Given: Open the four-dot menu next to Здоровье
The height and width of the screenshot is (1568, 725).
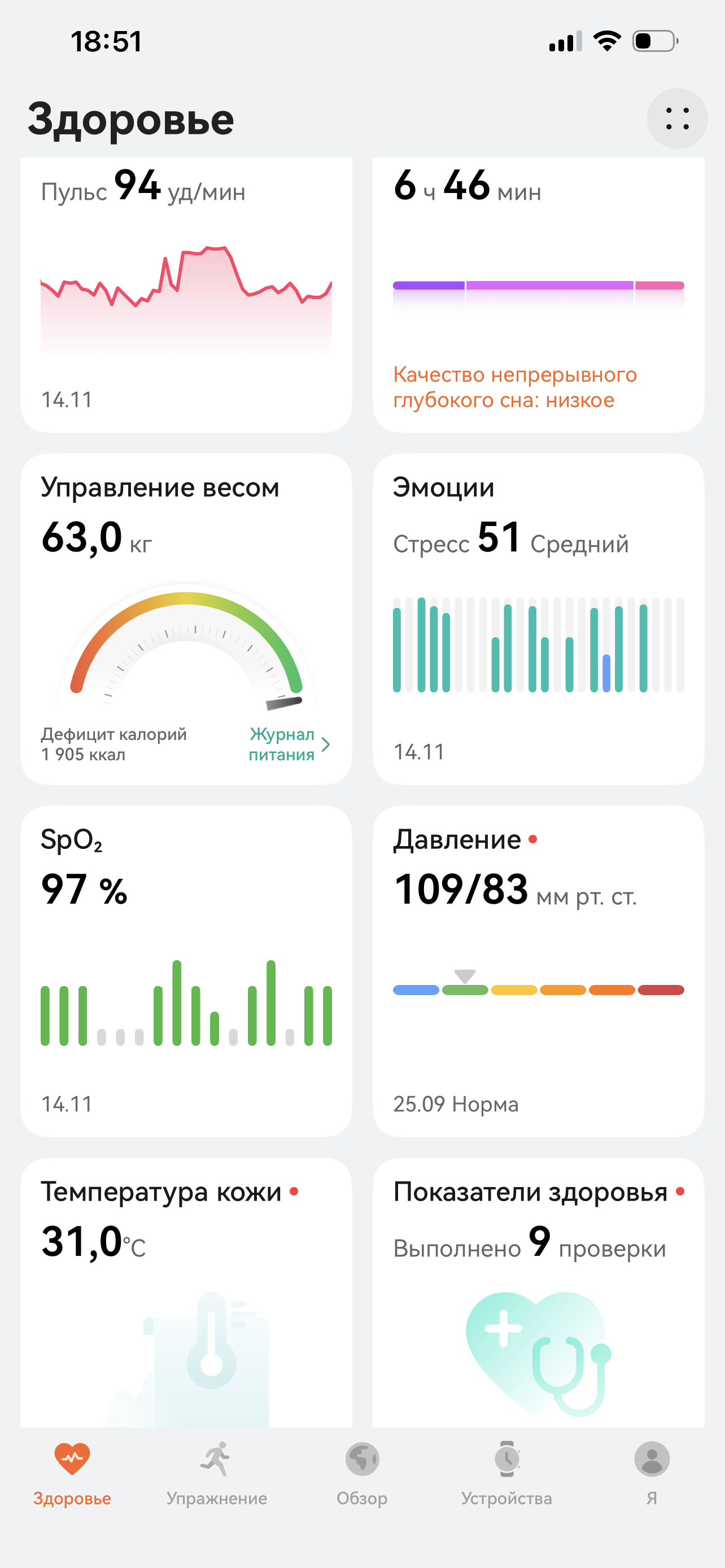Looking at the screenshot, I should [x=677, y=119].
